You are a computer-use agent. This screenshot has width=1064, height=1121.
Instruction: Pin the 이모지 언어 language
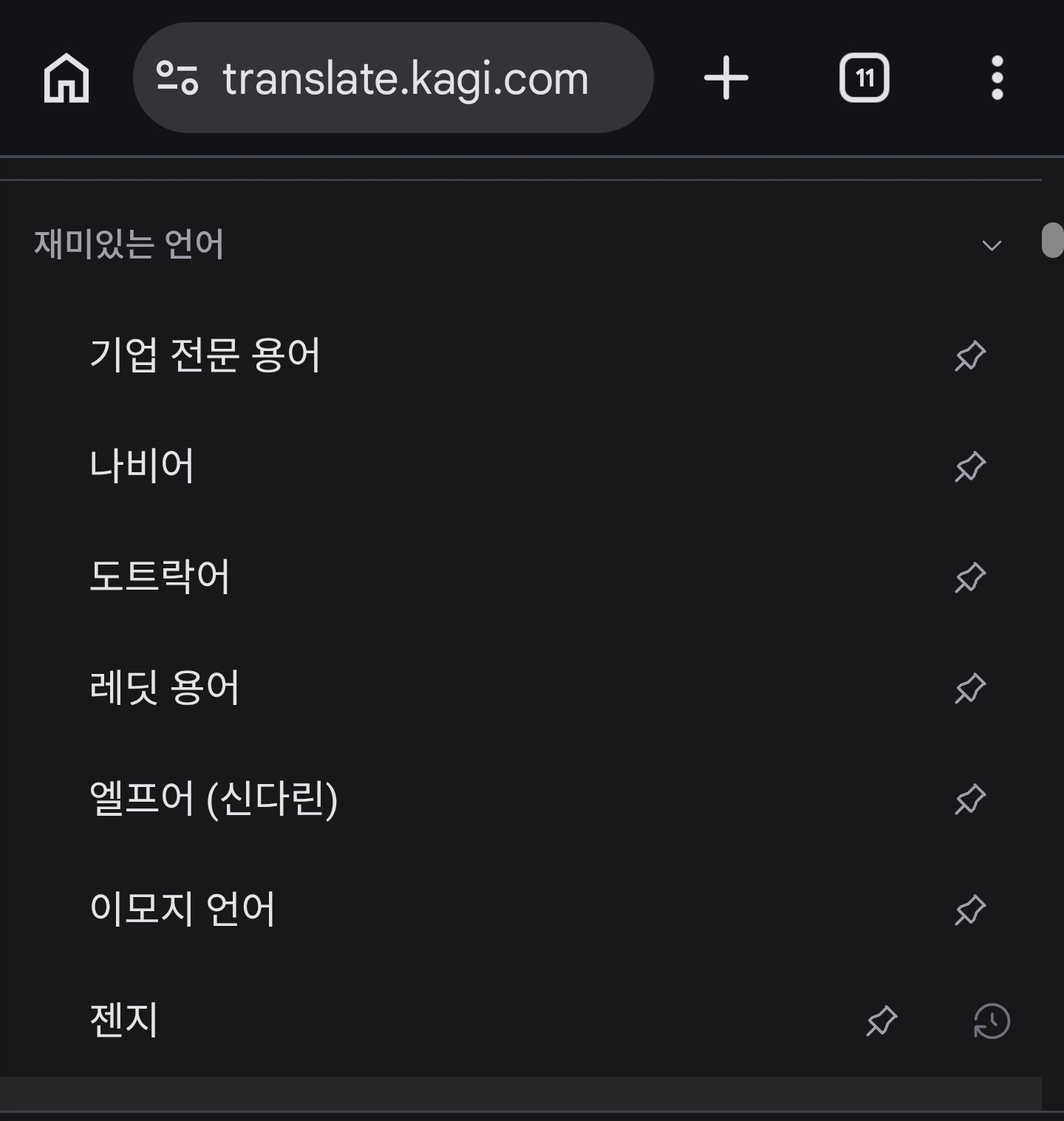[970, 910]
